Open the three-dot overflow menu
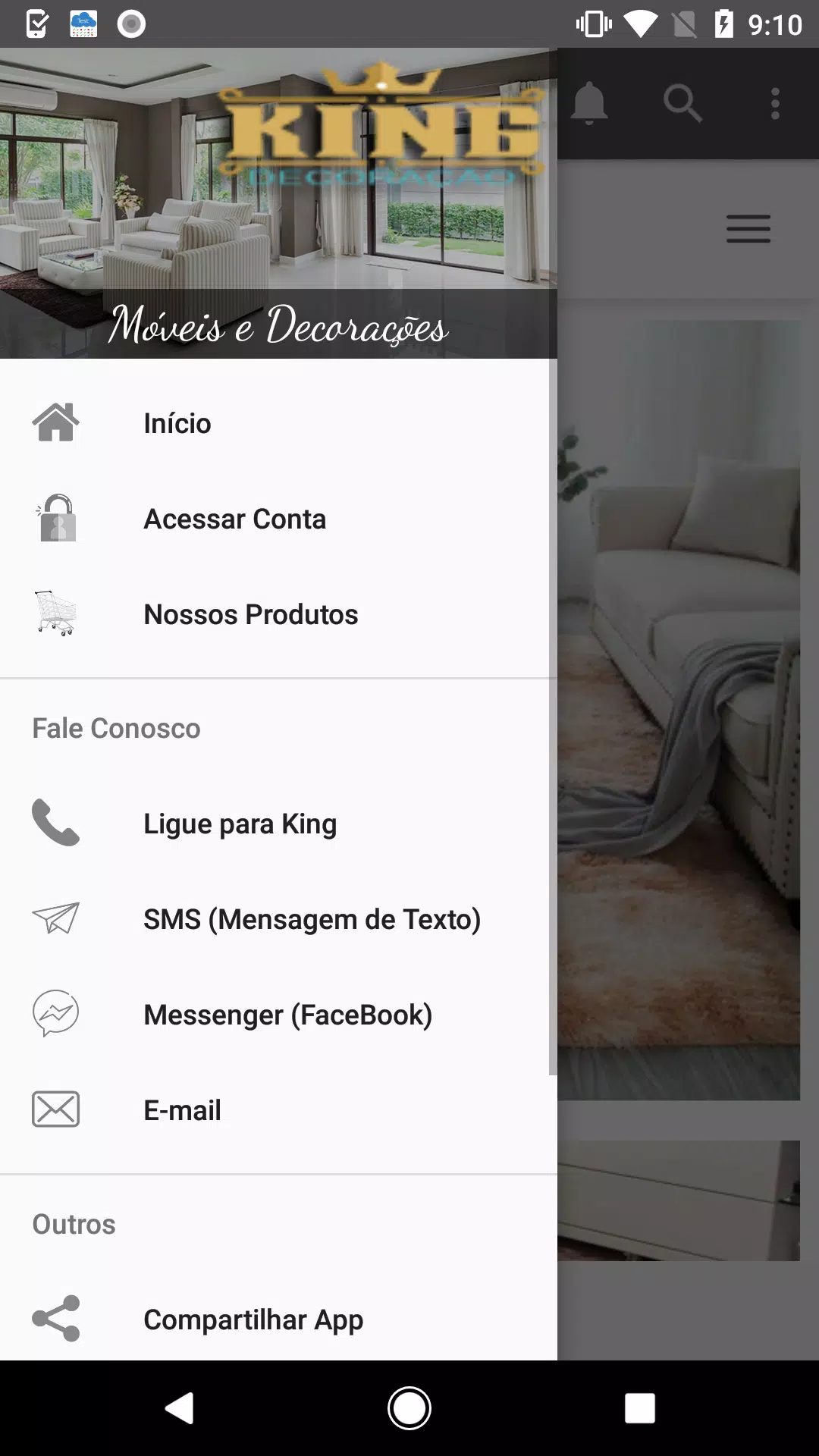Viewport: 819px width, 1456px height. 775,104
